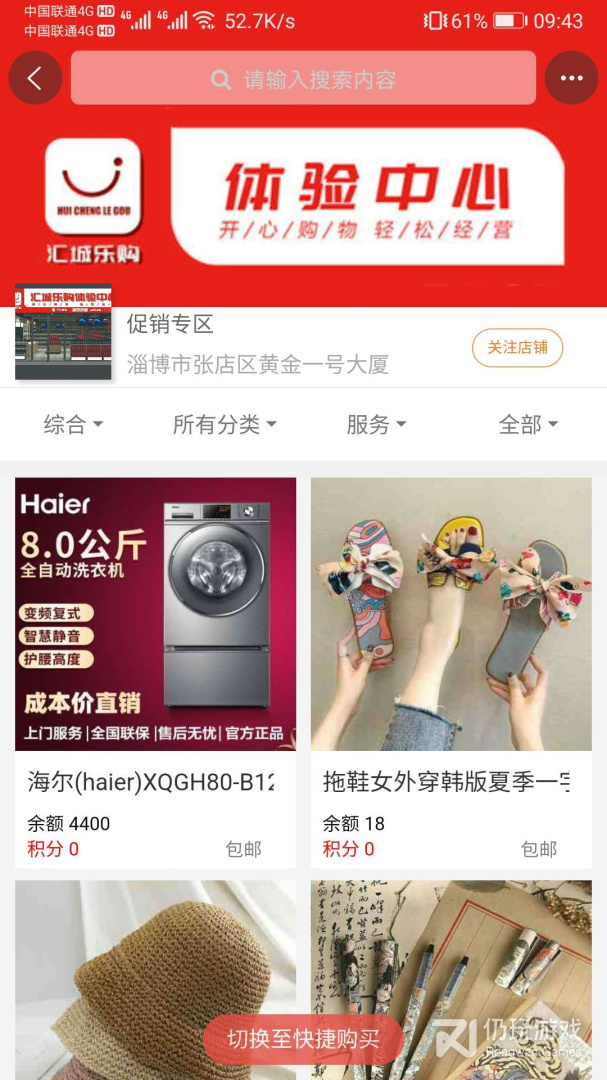Tap the search box 请输入搜索内容

[x=303, y=78]
